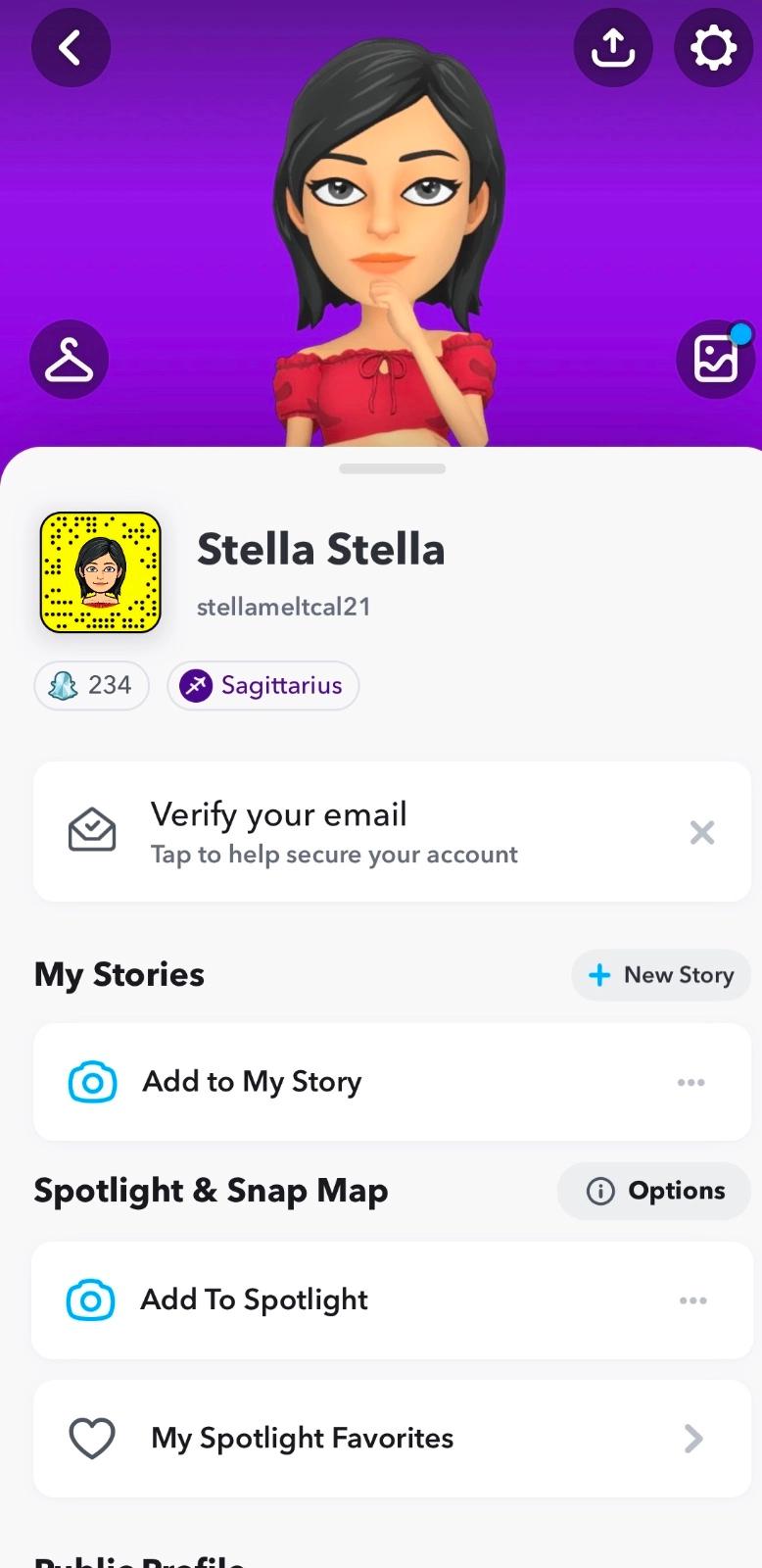Change outfit with the hanger icon
The height and width of the screenshot is (1568, 762).
70,360
